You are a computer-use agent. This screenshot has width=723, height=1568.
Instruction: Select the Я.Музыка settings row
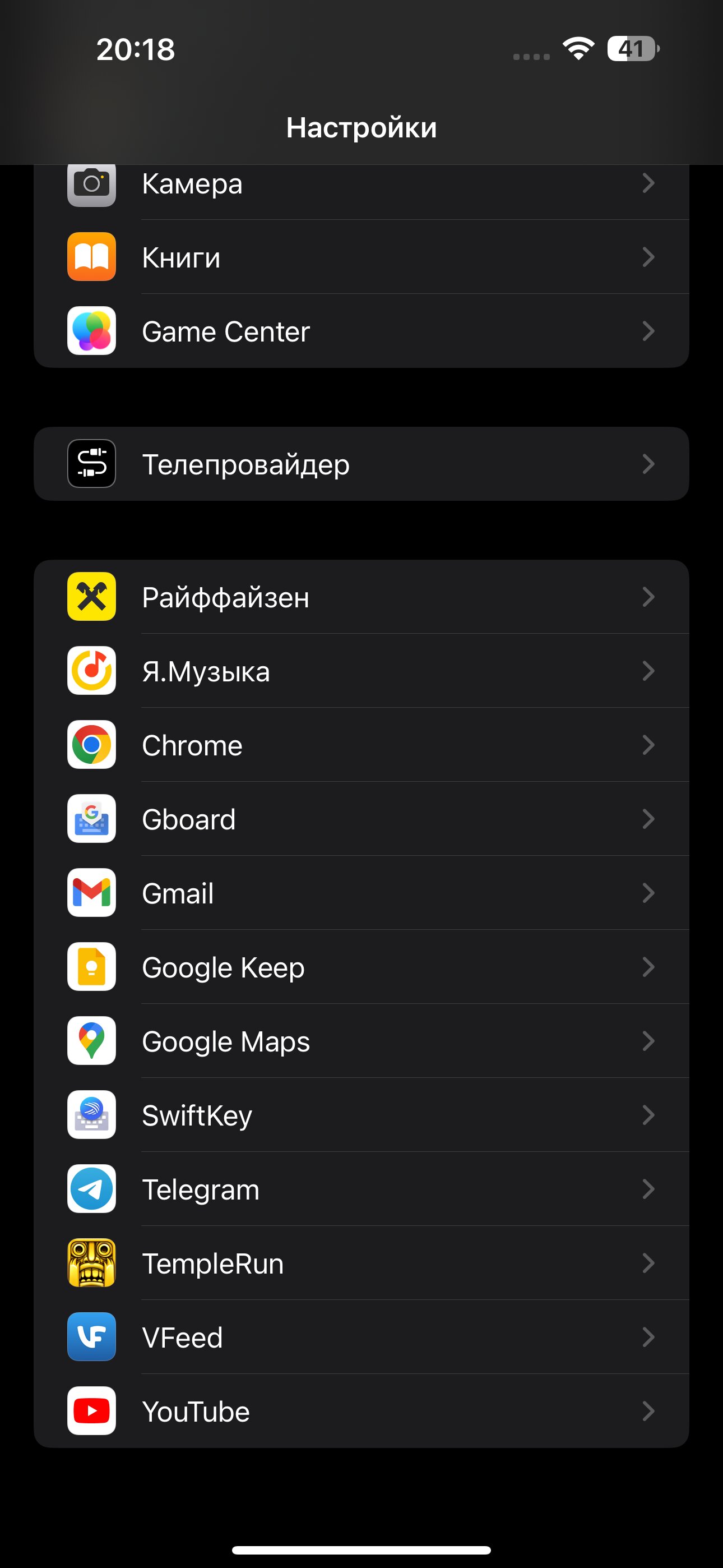click(x=361, y=671)
